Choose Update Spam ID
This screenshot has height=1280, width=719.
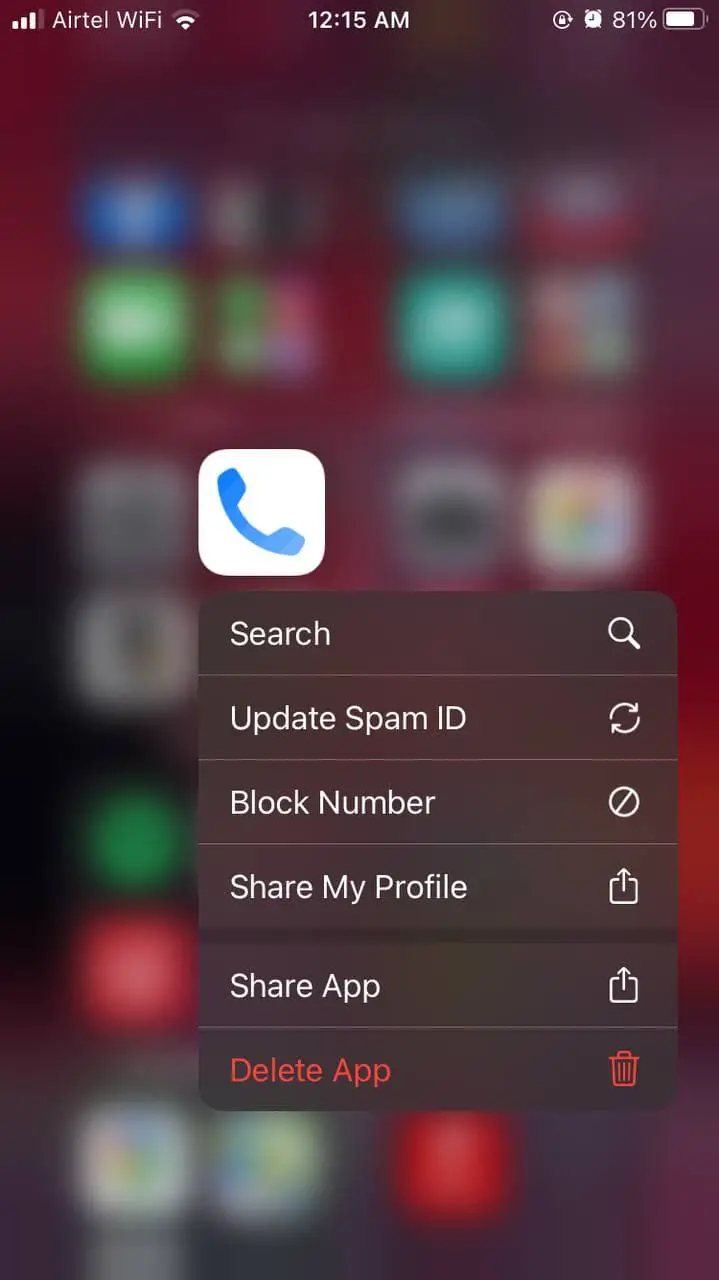[x=438, y=718]
